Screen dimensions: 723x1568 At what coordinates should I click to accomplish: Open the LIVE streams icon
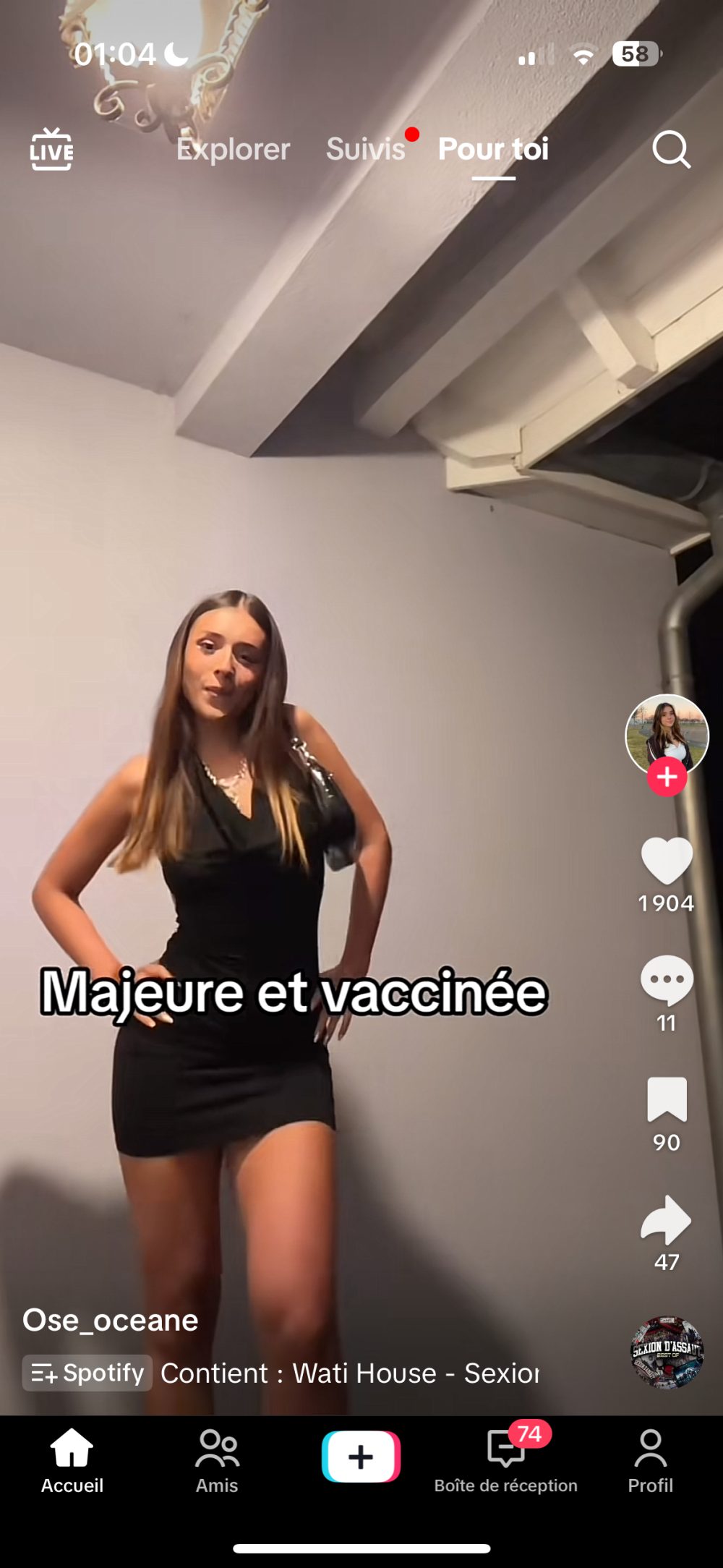[x=51, y=150]
